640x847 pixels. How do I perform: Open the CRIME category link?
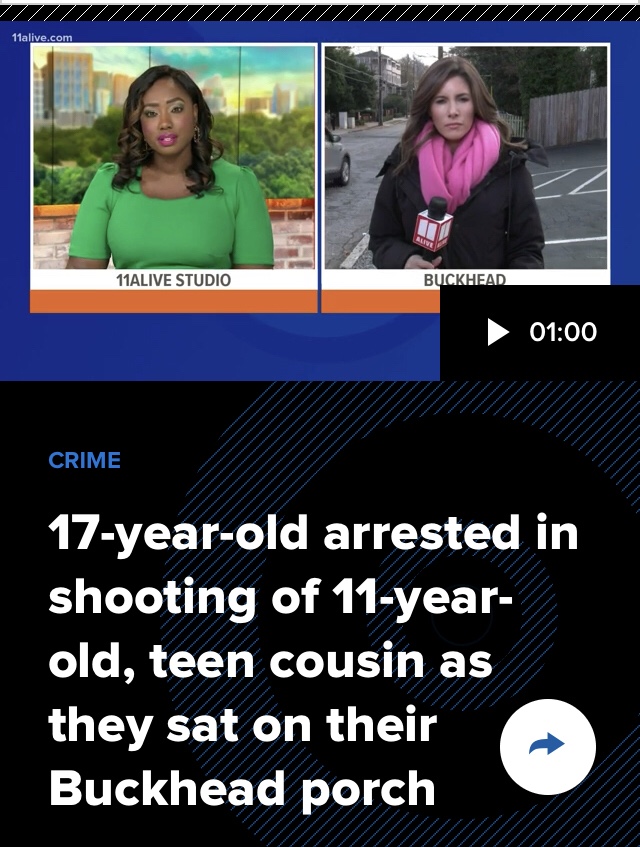(84, 460)
